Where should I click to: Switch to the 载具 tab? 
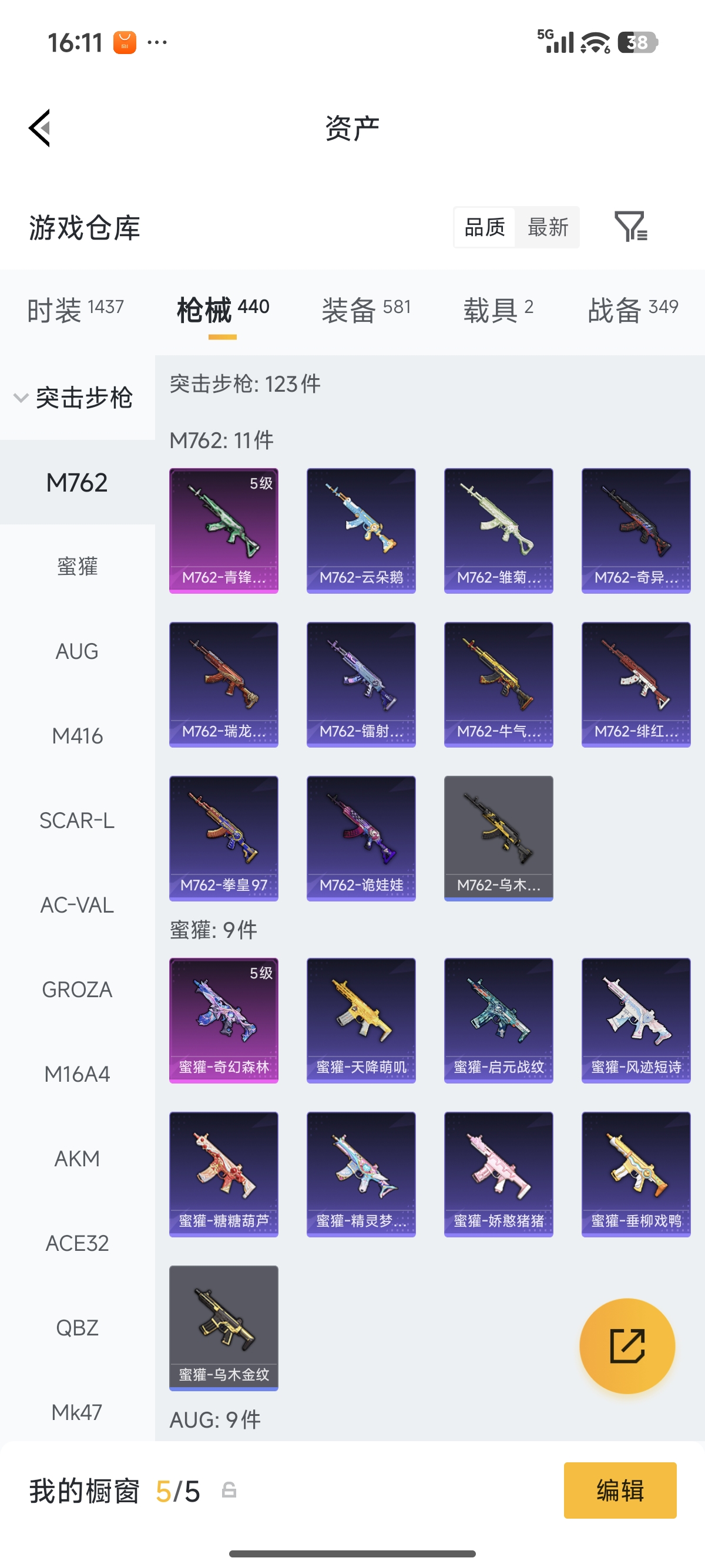(x=498, y=310)
